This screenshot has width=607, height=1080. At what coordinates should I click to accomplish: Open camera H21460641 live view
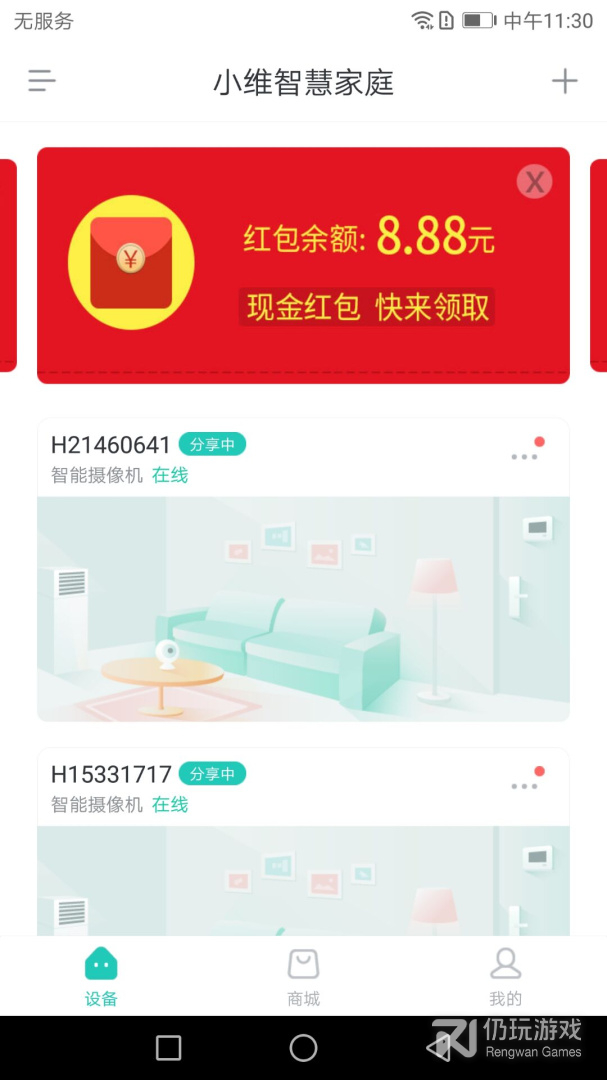[x=303, y=608]
